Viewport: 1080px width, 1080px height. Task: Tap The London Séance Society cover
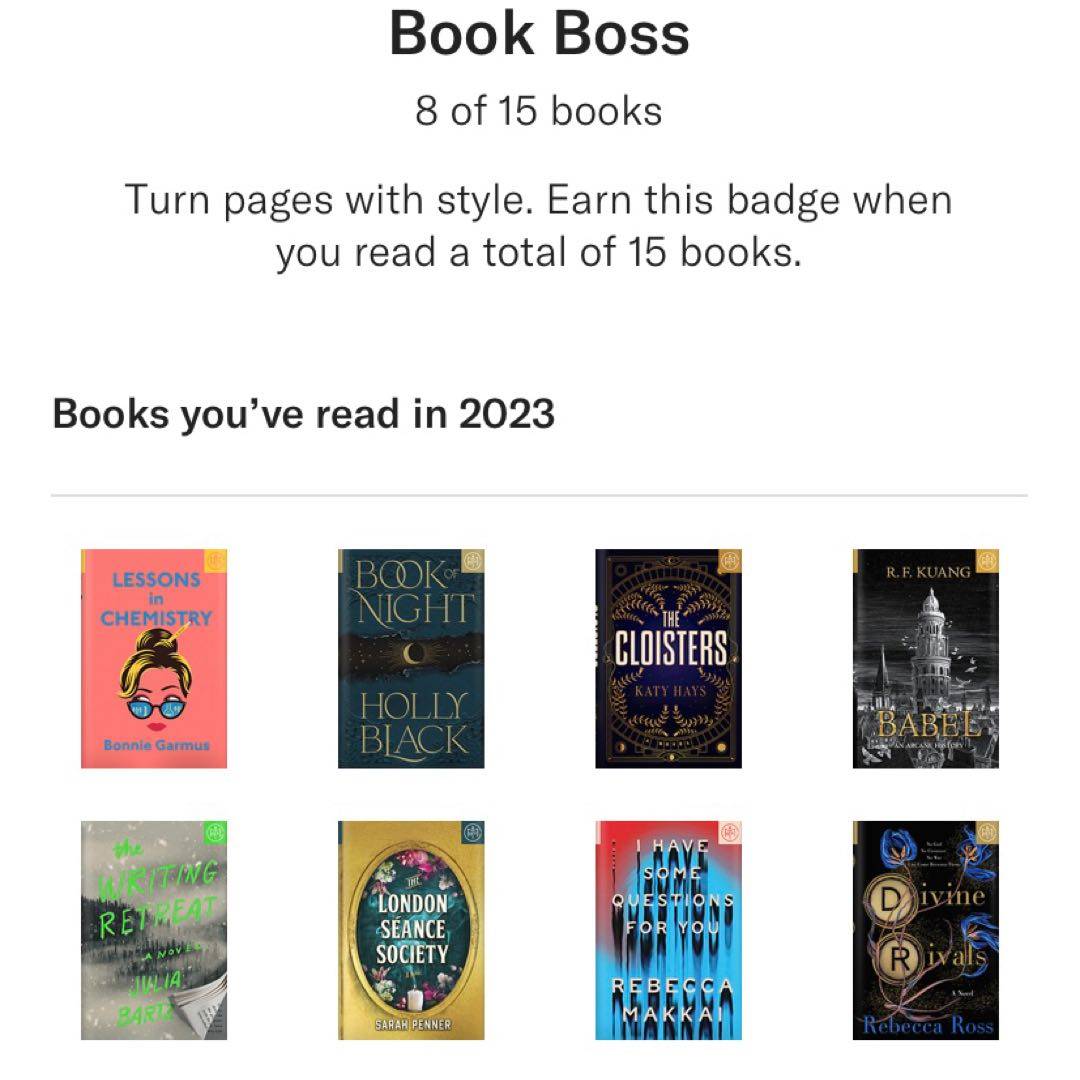(x=411, y=930)
